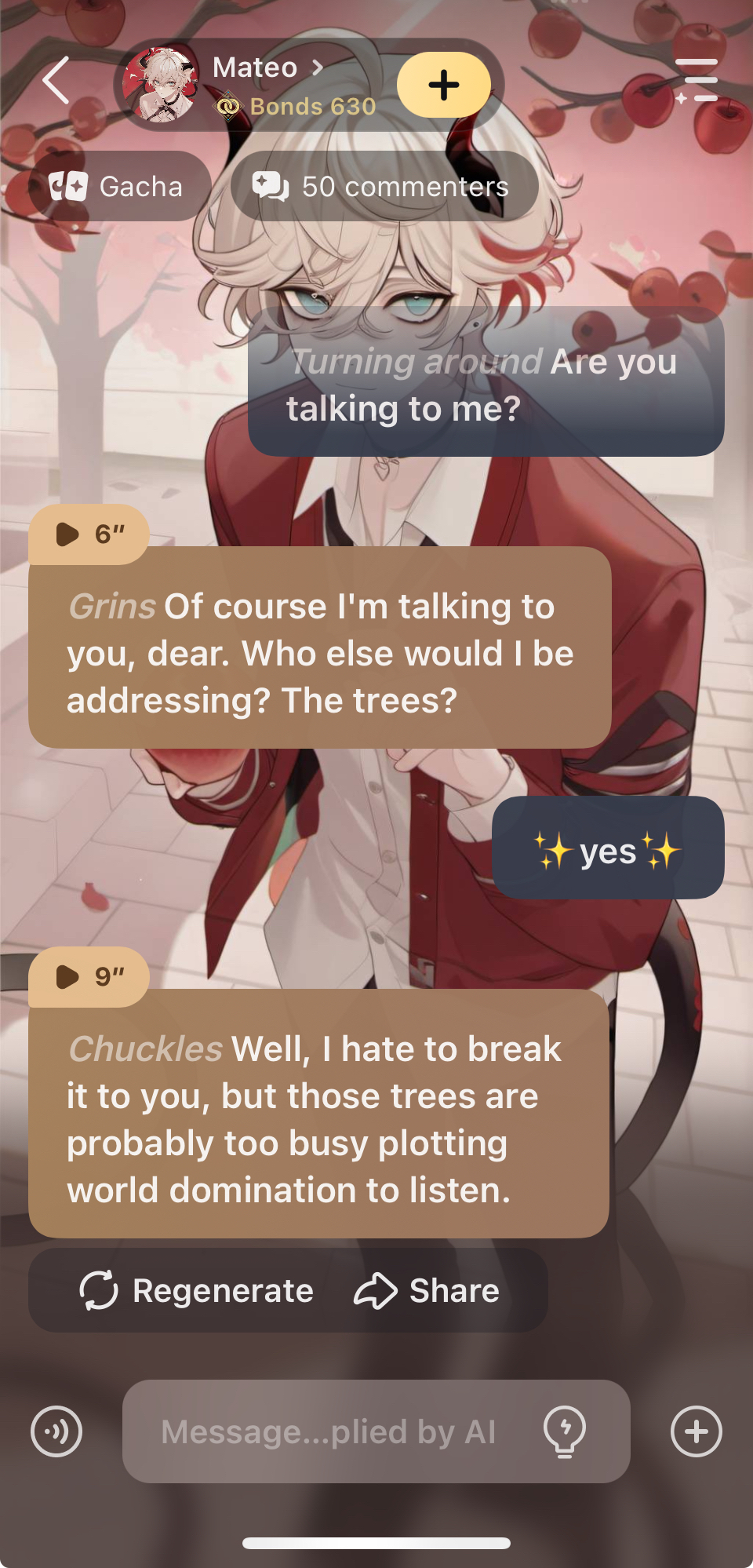The height and width of the screenshot is (1568, 753).
Task: Focus the message input field
Action: 328,1431
